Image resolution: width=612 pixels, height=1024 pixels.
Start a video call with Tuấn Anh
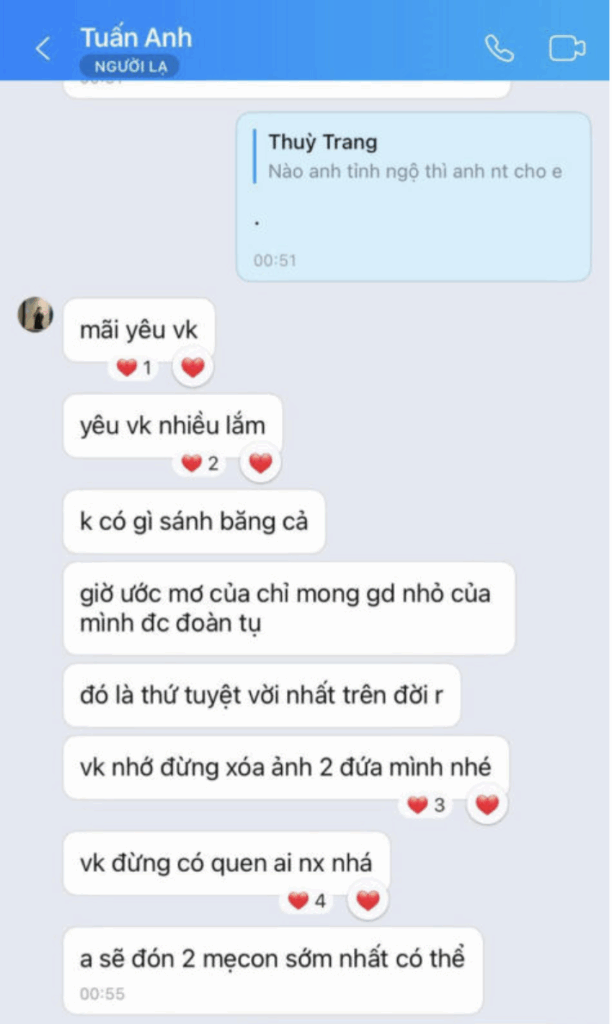[567, 49]
